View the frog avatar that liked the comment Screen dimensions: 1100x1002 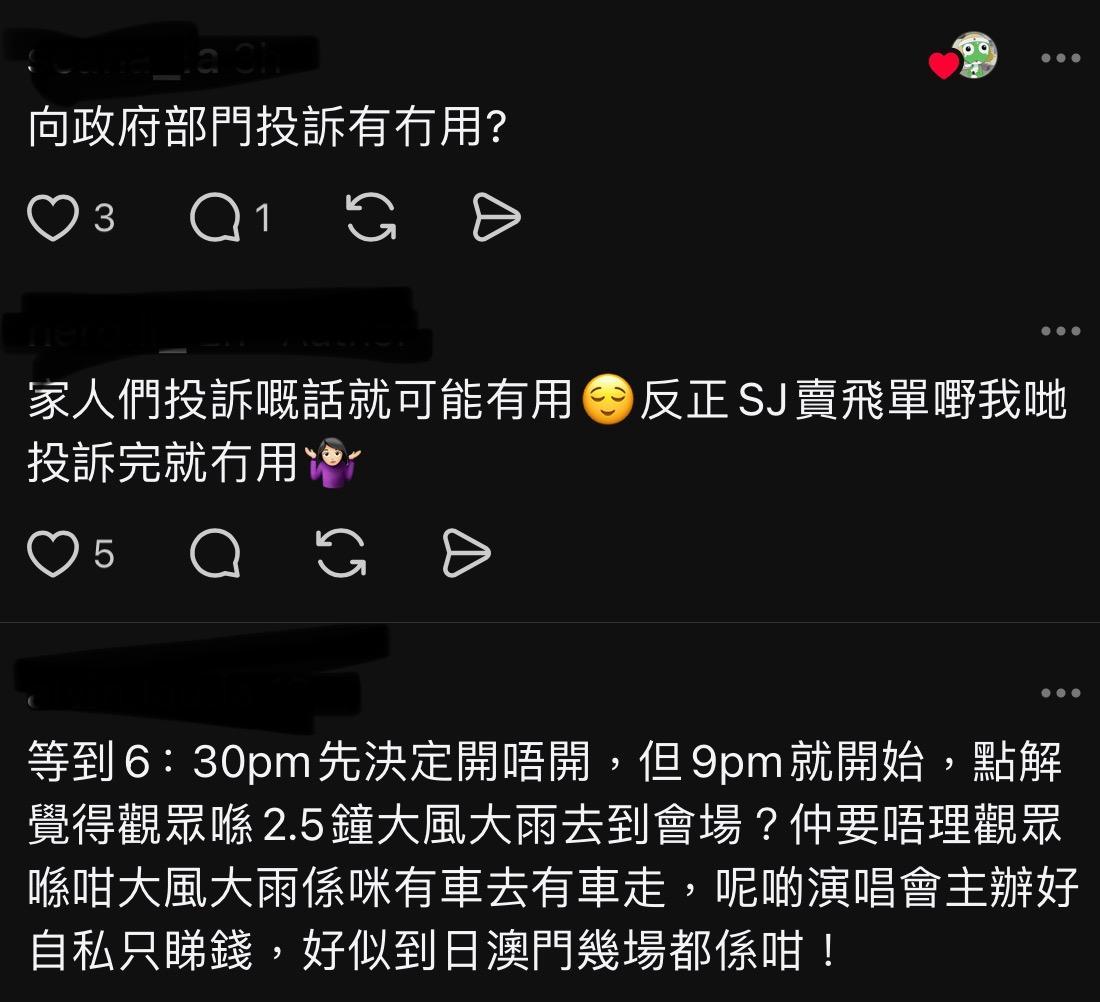974,57
